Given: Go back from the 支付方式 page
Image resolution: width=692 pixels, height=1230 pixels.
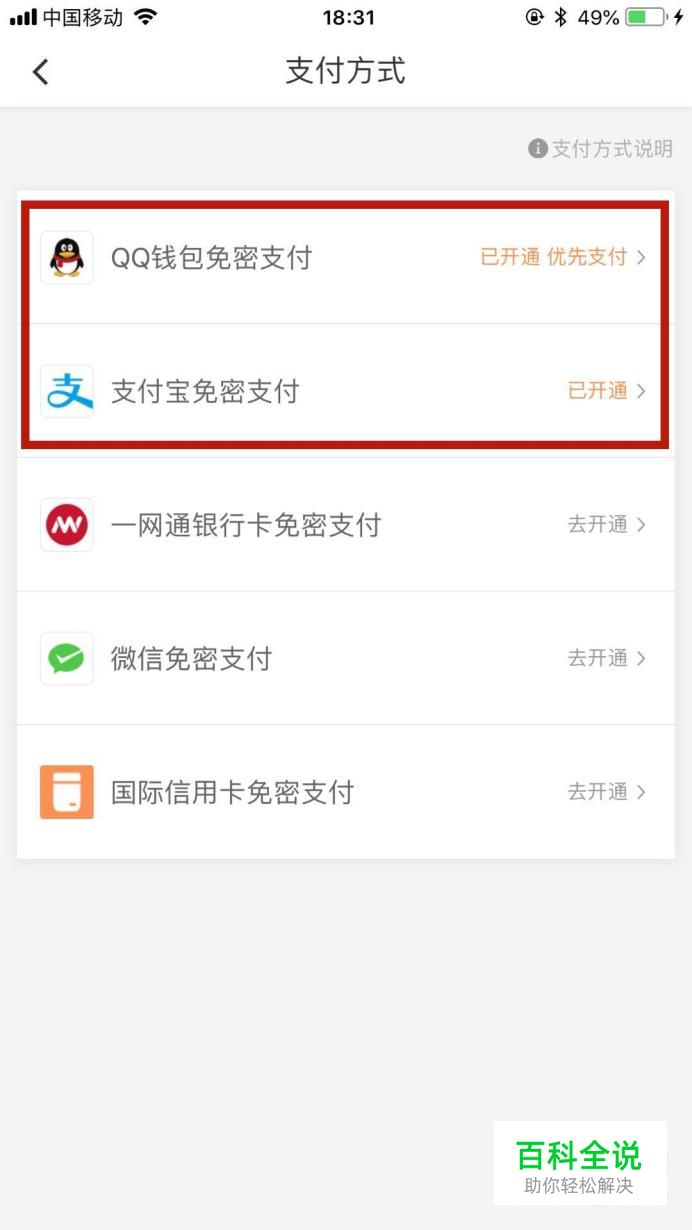Looking at the screenshot, I should tap(40, 72).
